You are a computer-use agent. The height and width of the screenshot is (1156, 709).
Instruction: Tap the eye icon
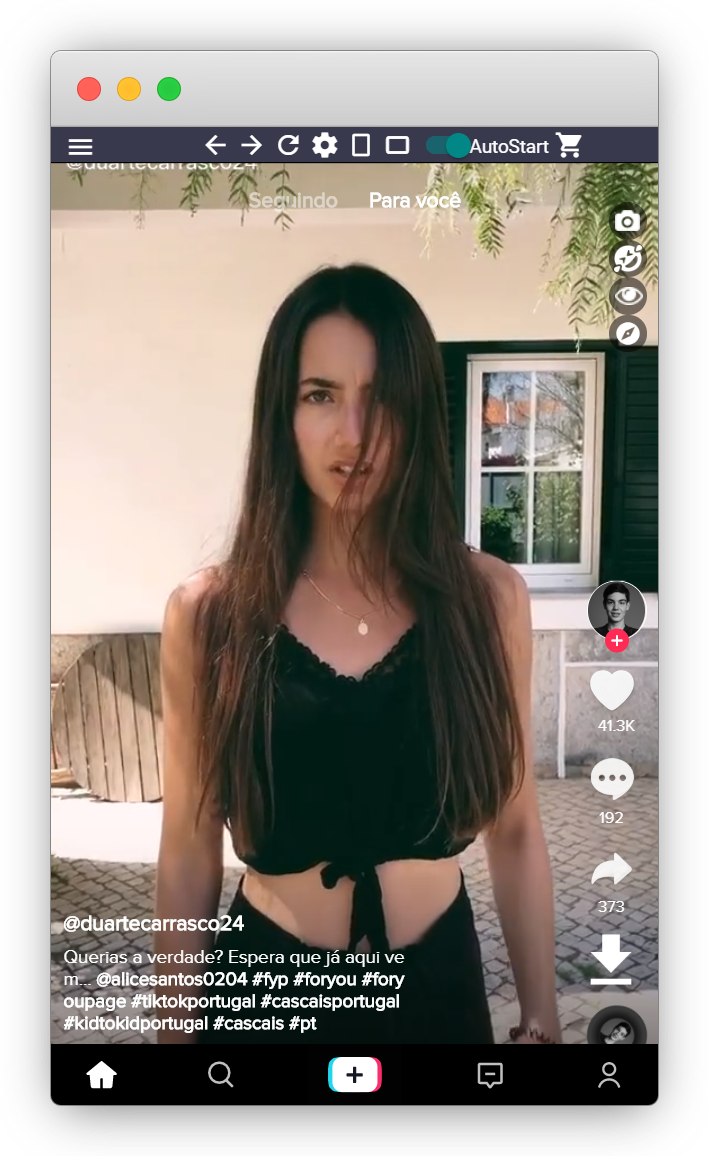coord(628,296)
